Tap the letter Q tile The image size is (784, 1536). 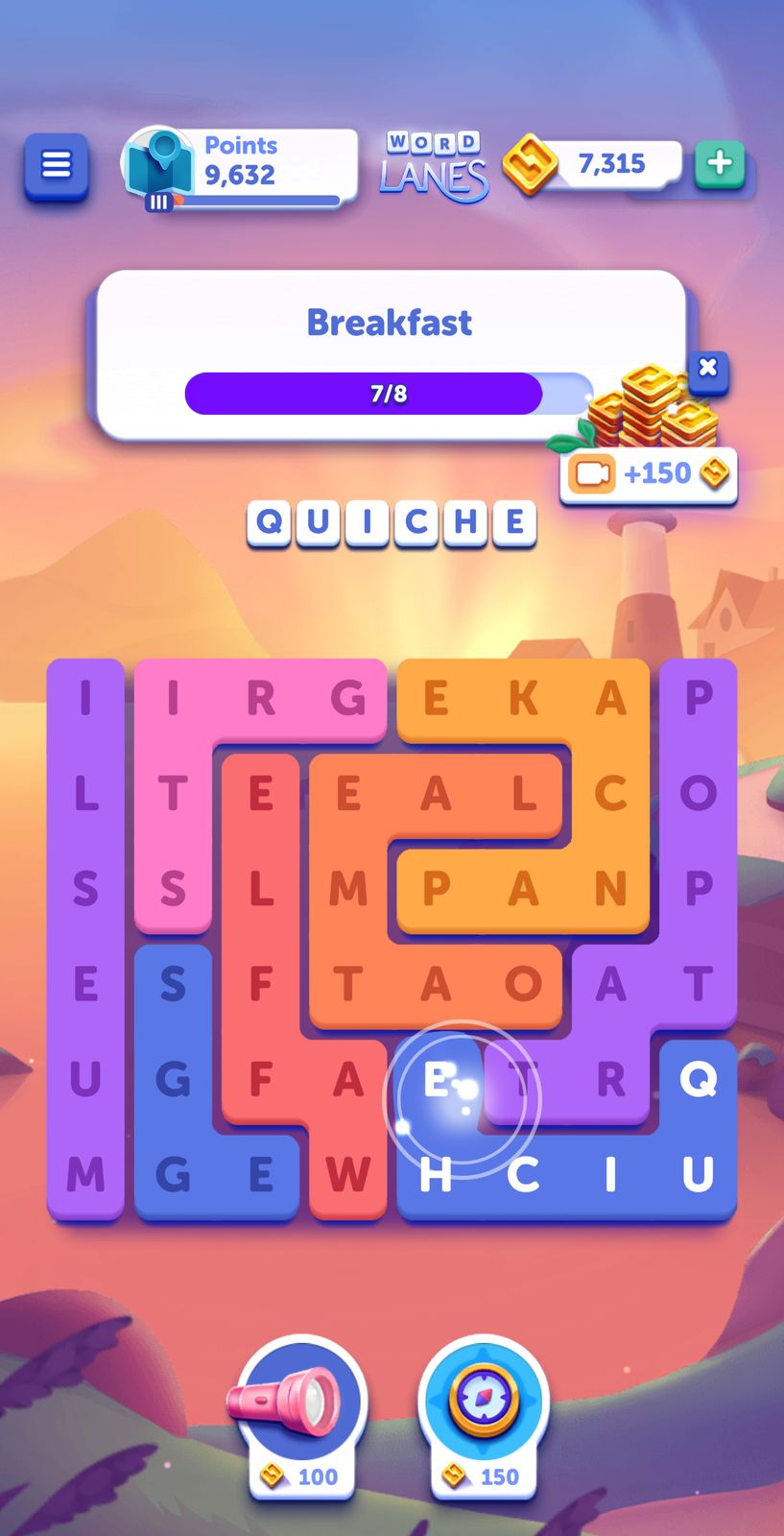(698, 1080)
